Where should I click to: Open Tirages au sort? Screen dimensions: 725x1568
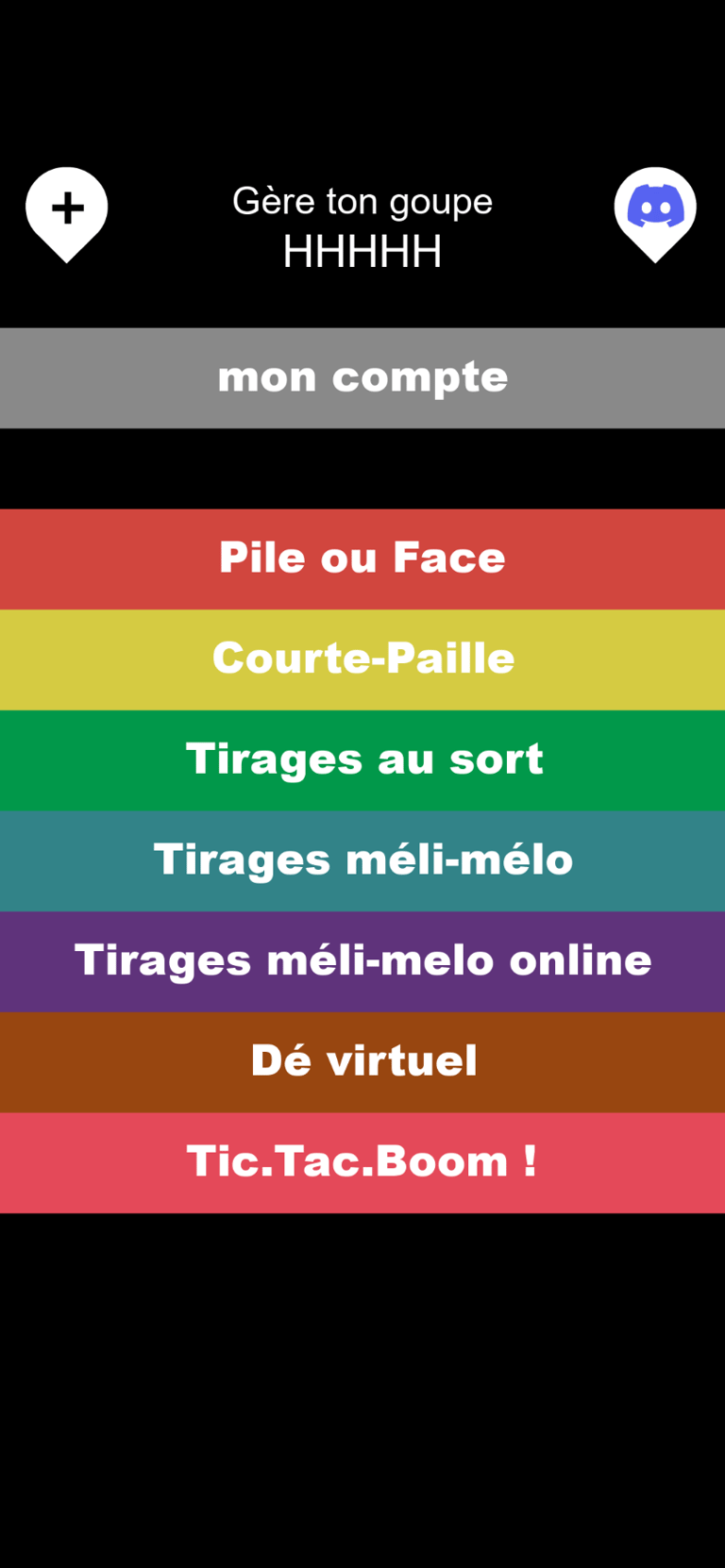[362, 759]
